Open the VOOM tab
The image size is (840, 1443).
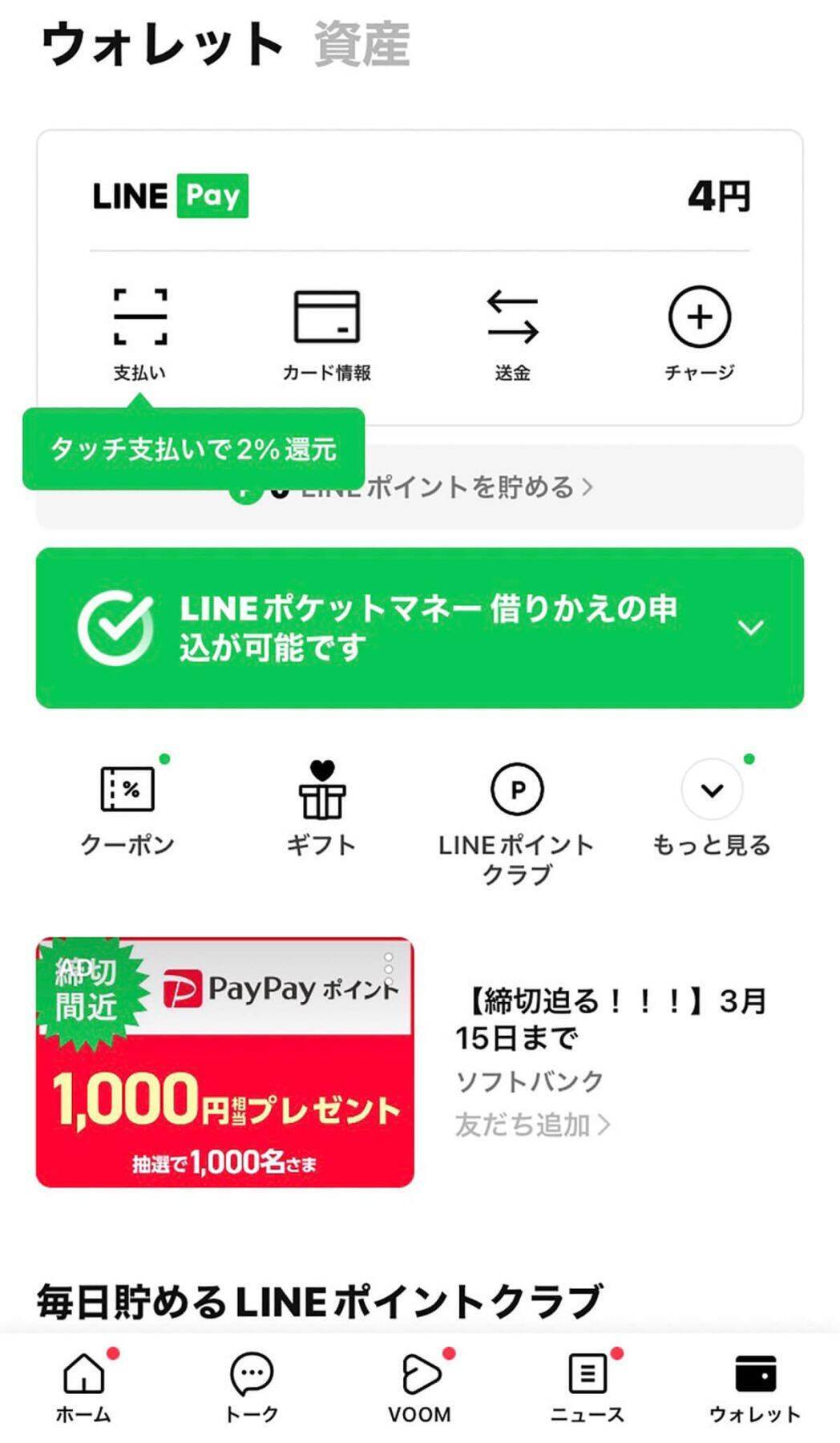[420, 1386]
